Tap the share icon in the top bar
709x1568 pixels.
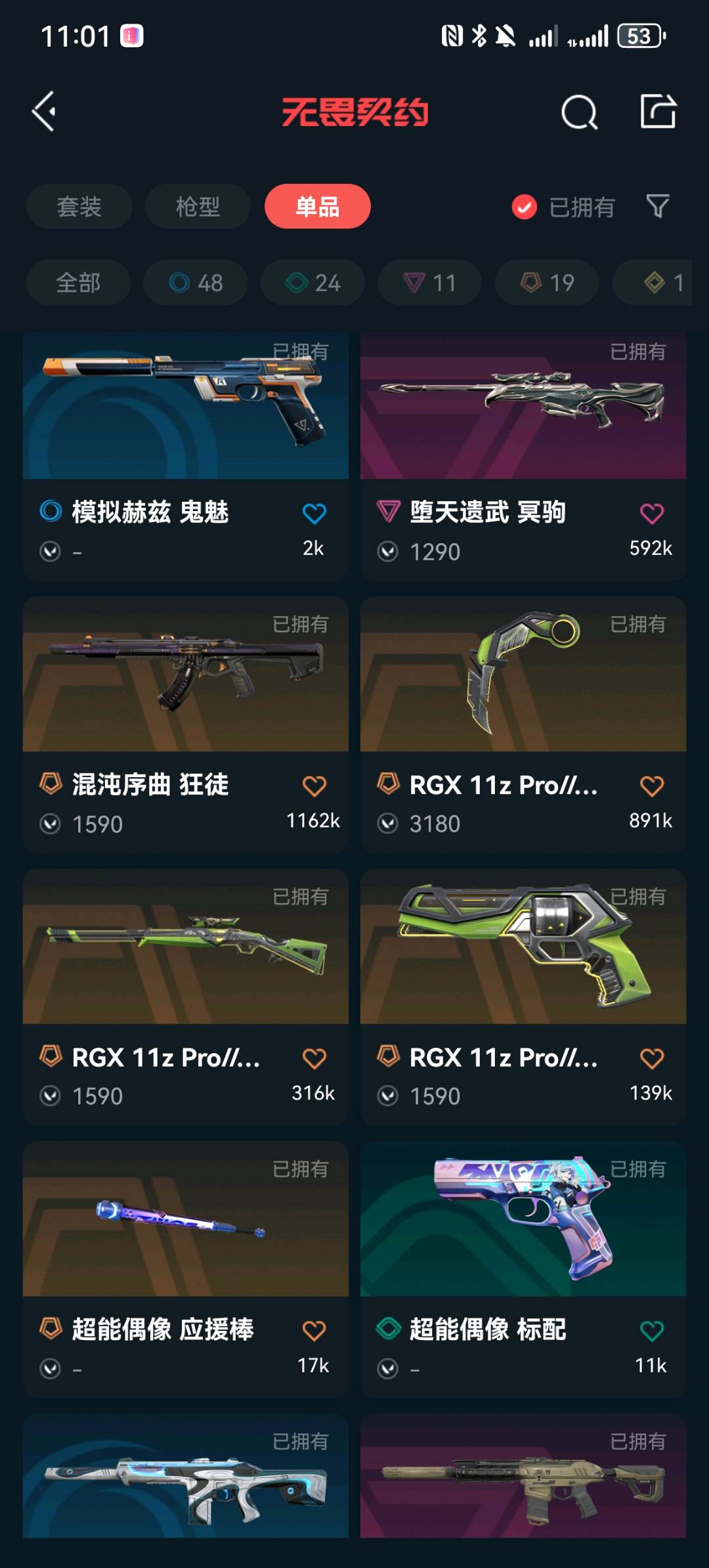pos(658,112)
